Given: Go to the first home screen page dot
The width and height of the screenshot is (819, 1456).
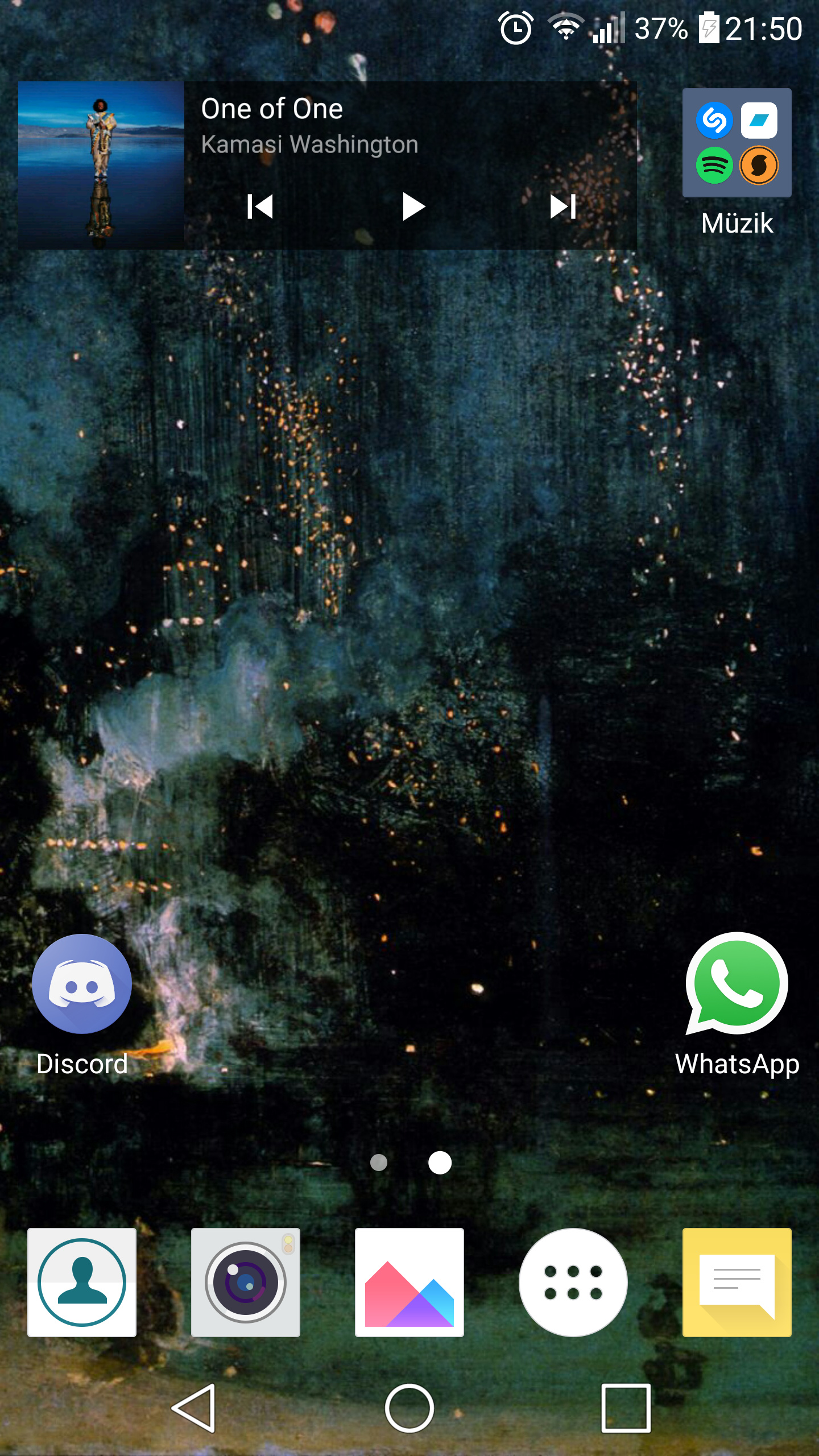Looking at the screenshot, I should [379, 1163].
